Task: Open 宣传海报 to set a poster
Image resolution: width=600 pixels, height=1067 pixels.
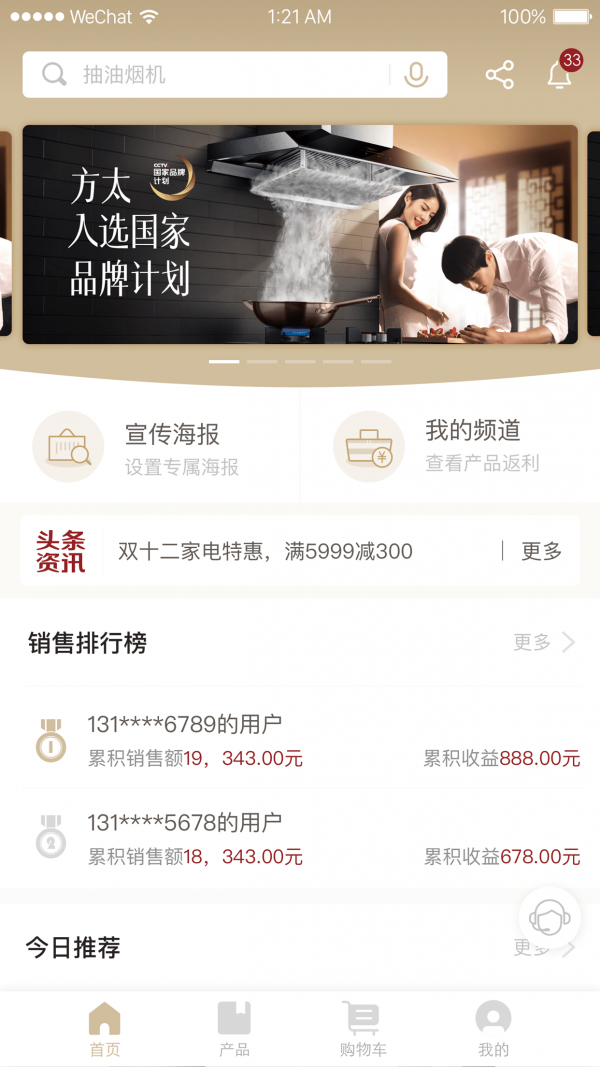Action: (x=150, y=447)
